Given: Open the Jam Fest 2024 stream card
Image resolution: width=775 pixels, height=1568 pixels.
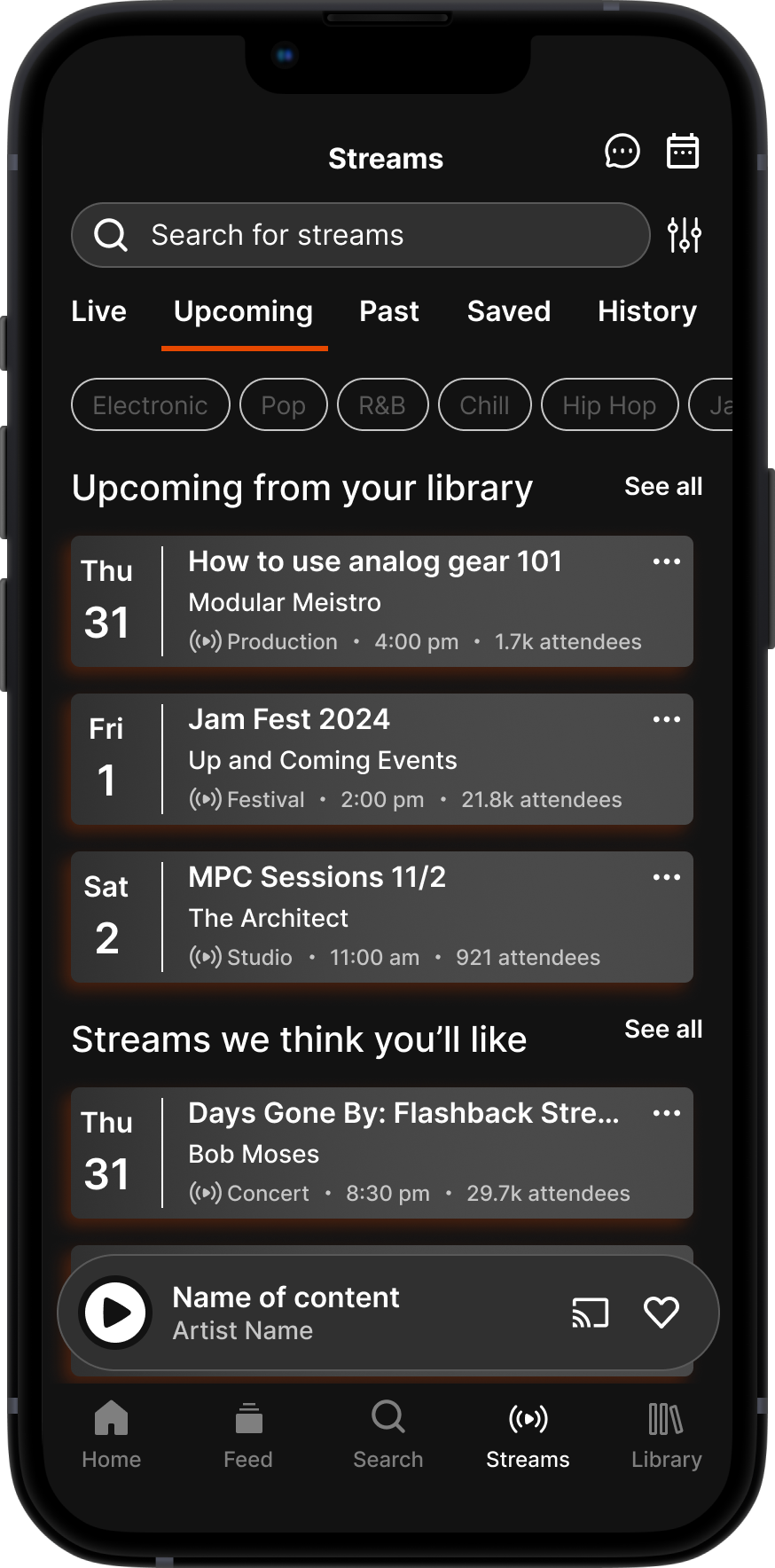Looking at the screenshot, I should click(x=381, y=759).
